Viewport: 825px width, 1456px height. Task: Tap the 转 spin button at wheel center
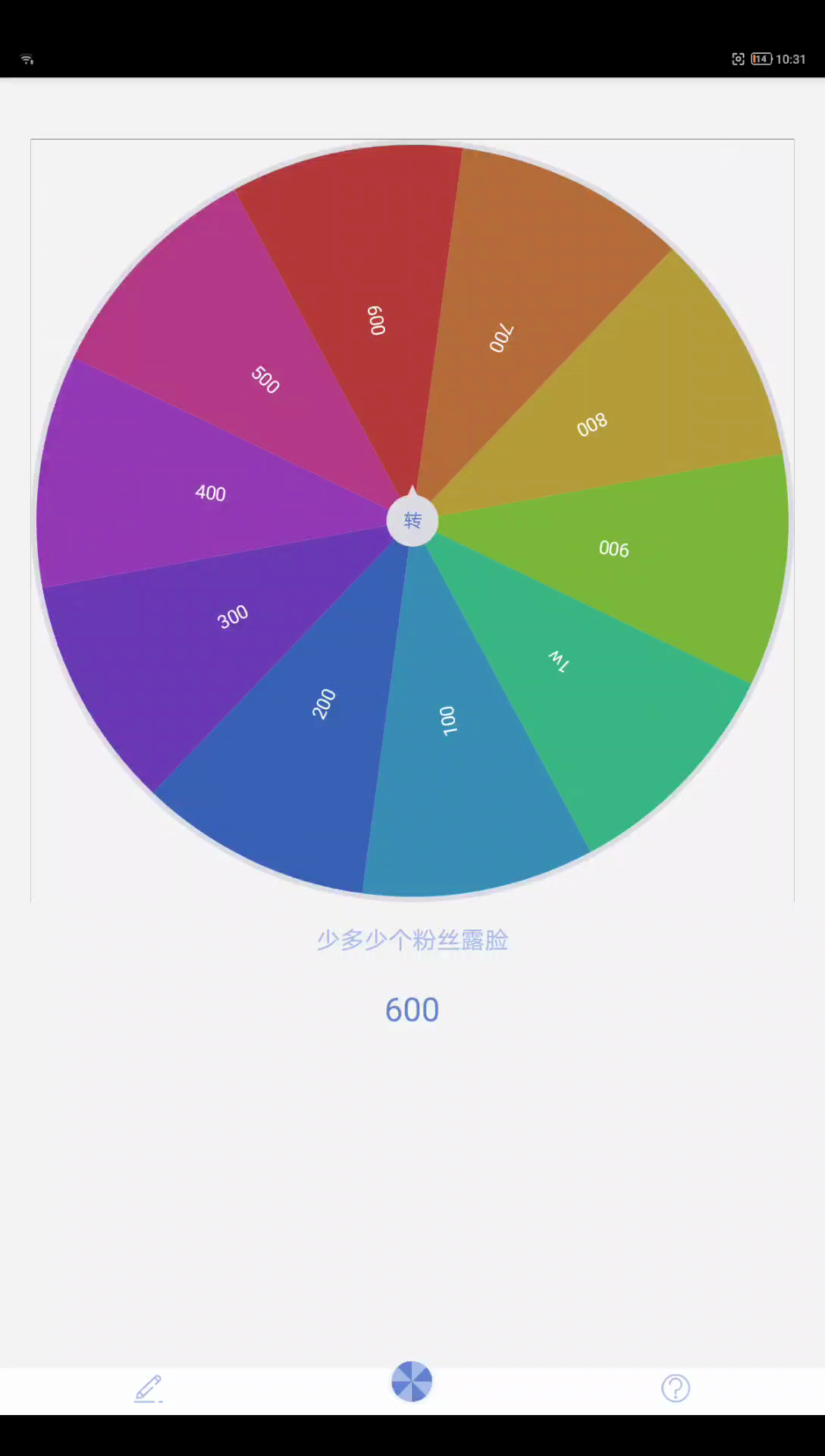pyautogui.click(x=412, y=521)
